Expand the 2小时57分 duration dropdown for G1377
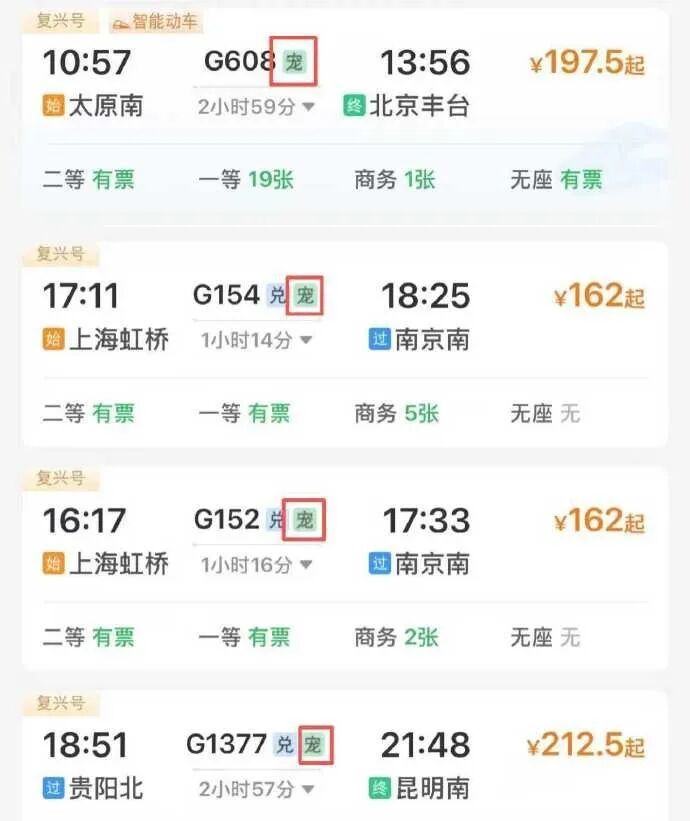 (x=256, y=790)
